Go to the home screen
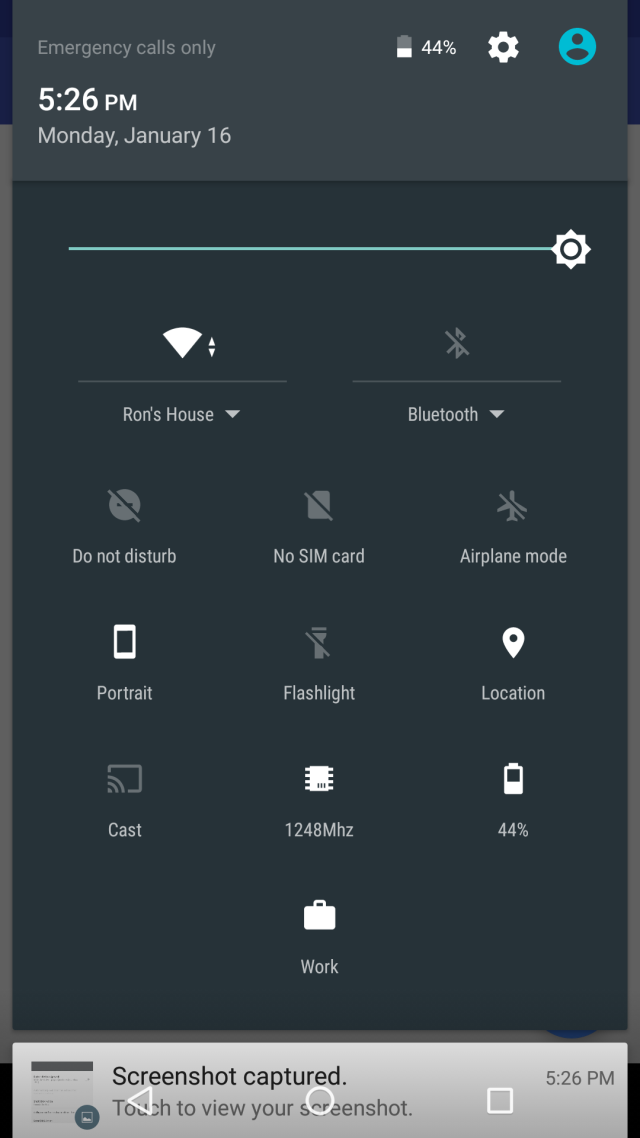640x1138 pixels. 320,1101
